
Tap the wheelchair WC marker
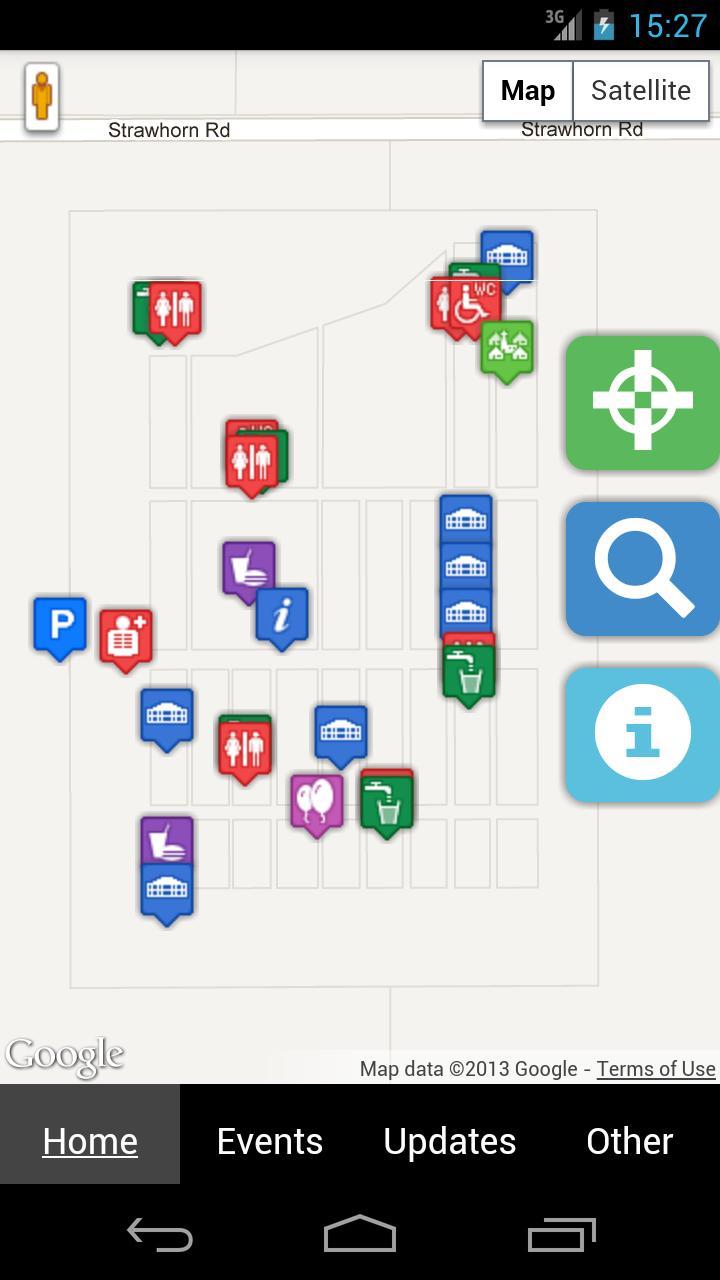[476, 304]
